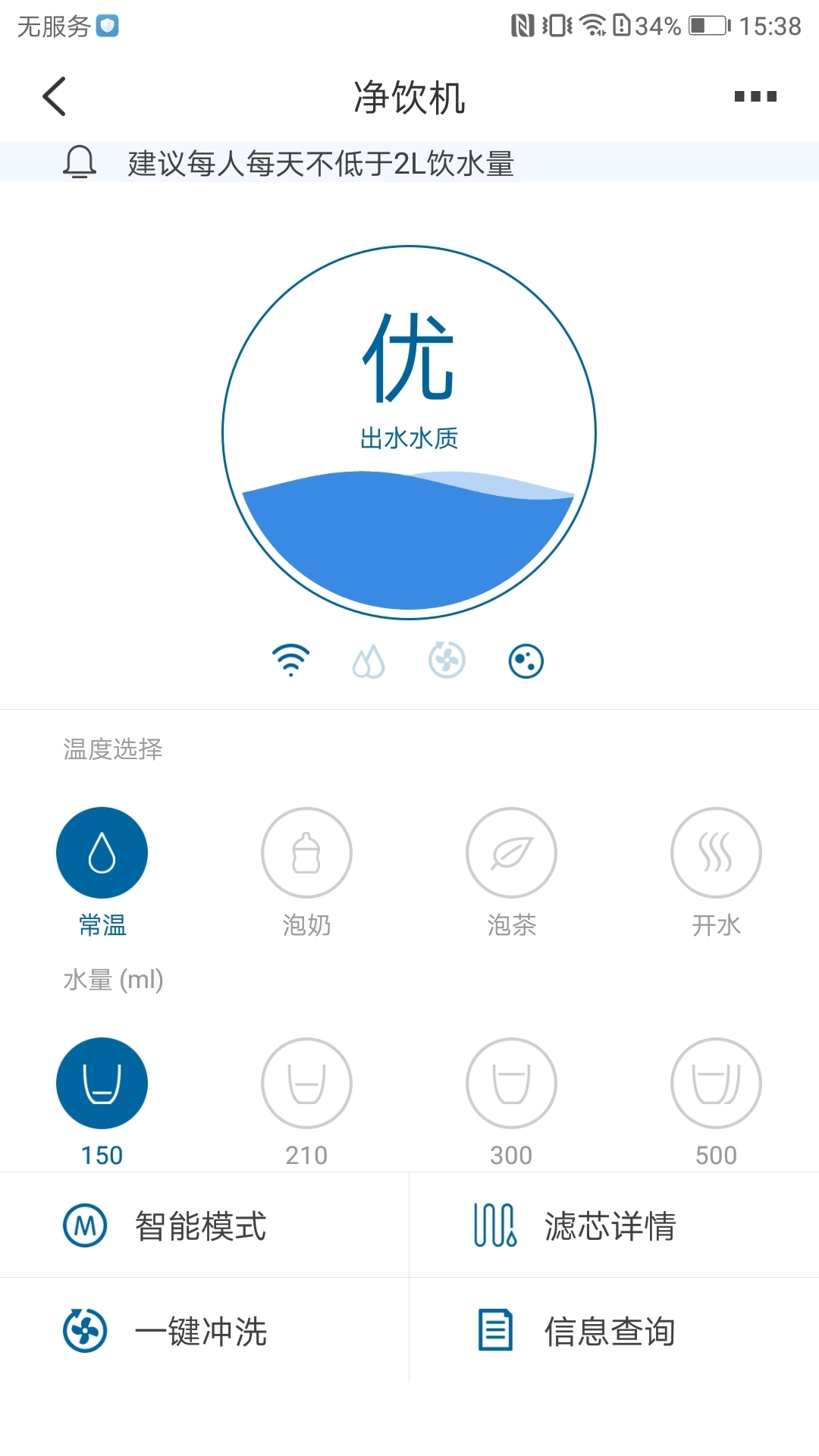Tap the filter status dot icon
The height and width of the screenshot is (1456, 819).
pos(525,659)
